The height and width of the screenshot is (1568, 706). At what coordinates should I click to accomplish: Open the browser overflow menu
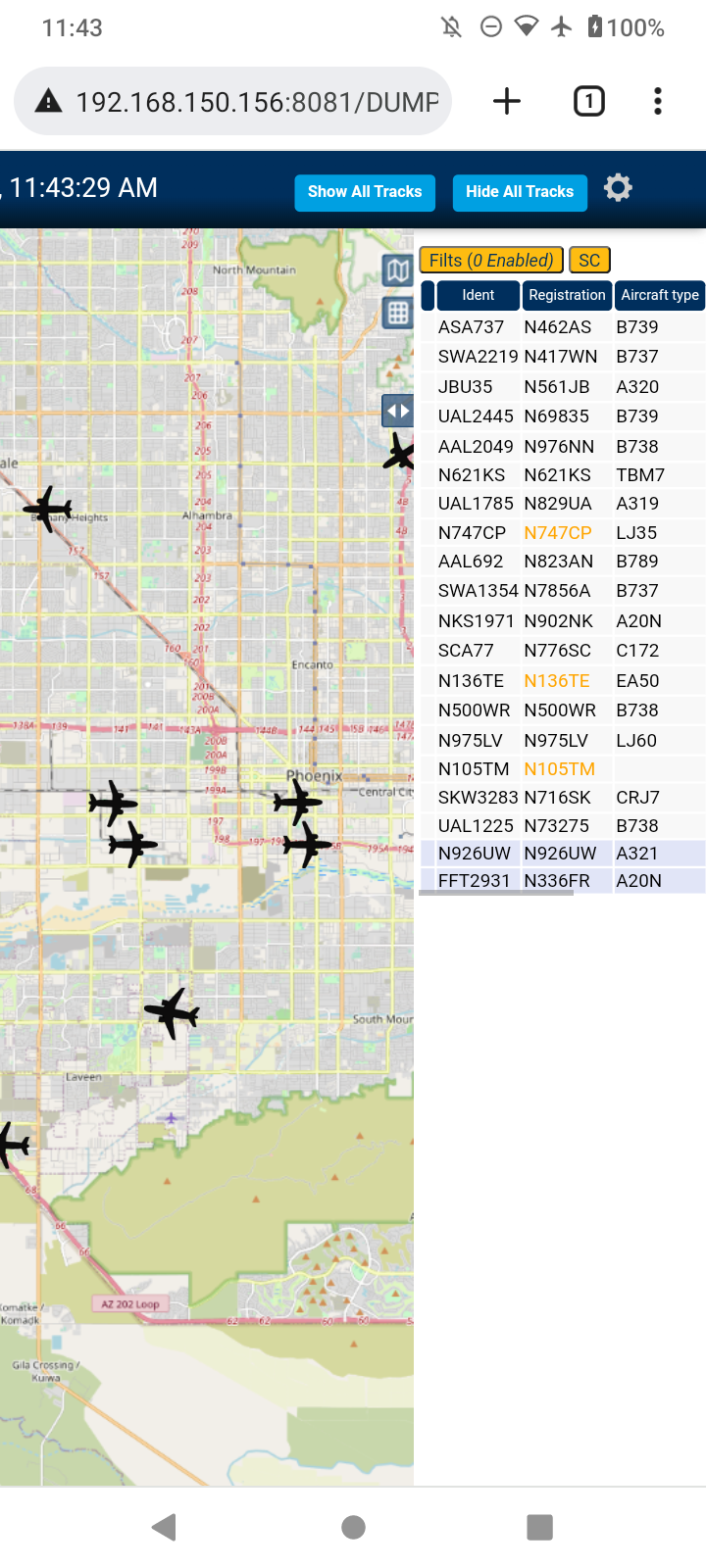tap(658, 101)
